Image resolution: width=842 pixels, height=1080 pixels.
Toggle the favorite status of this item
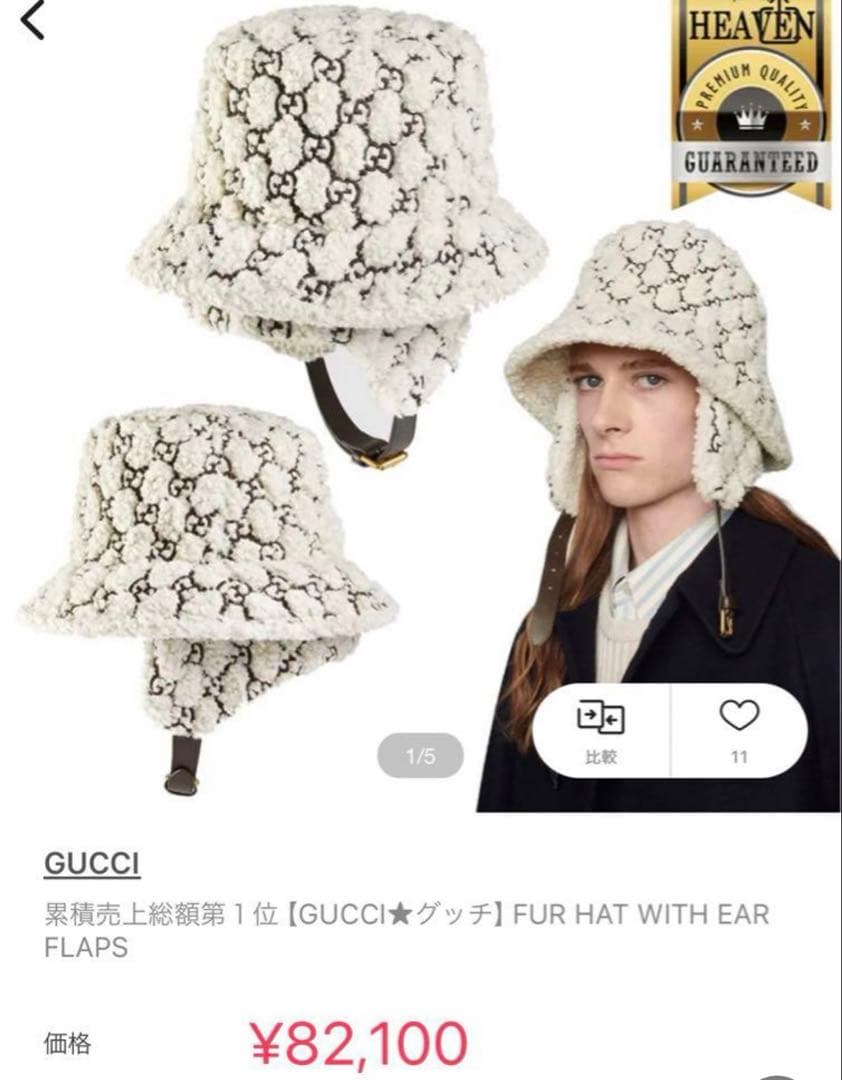point(740,716)
